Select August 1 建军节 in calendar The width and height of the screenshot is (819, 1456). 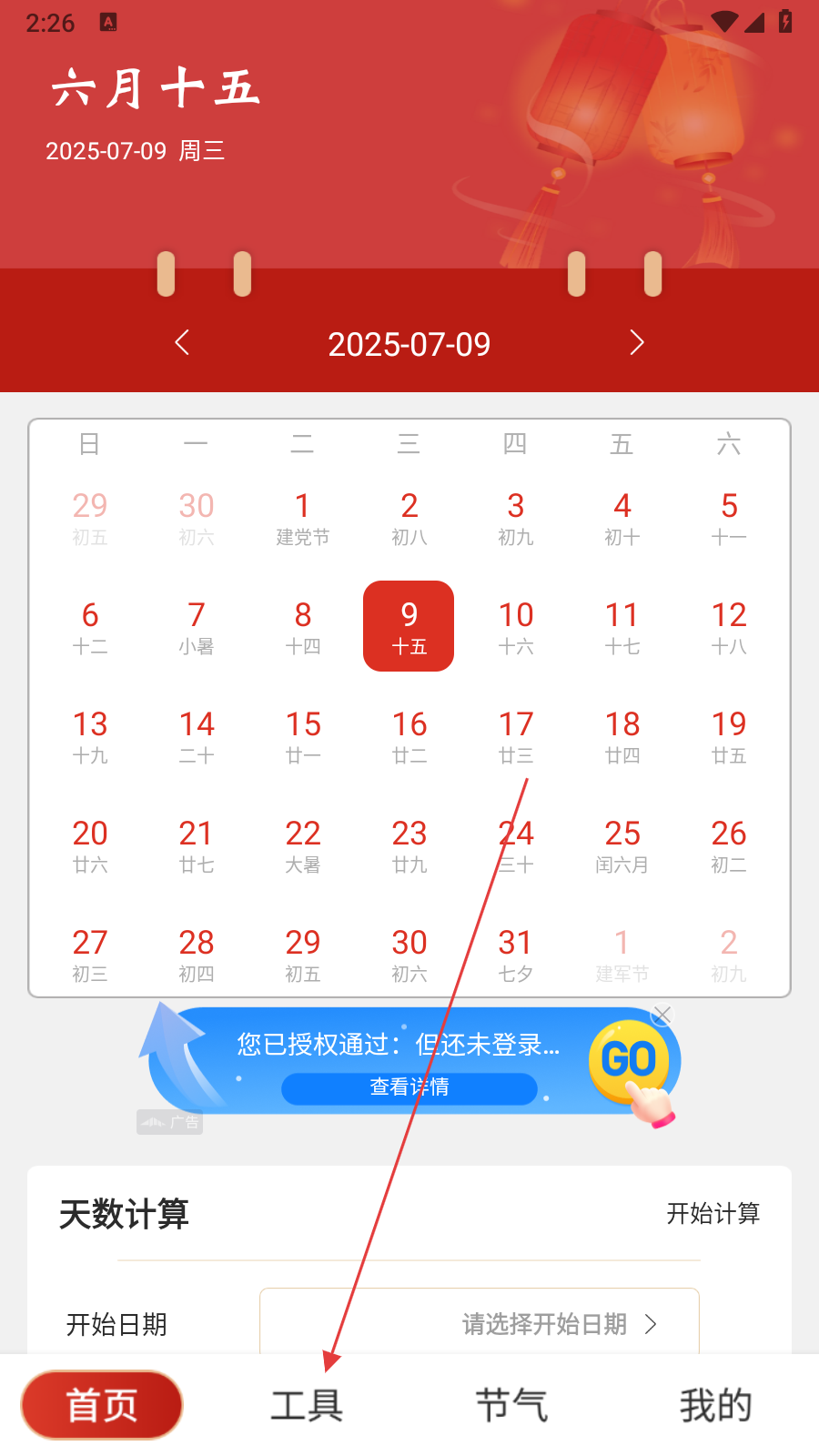click(622, 955)
